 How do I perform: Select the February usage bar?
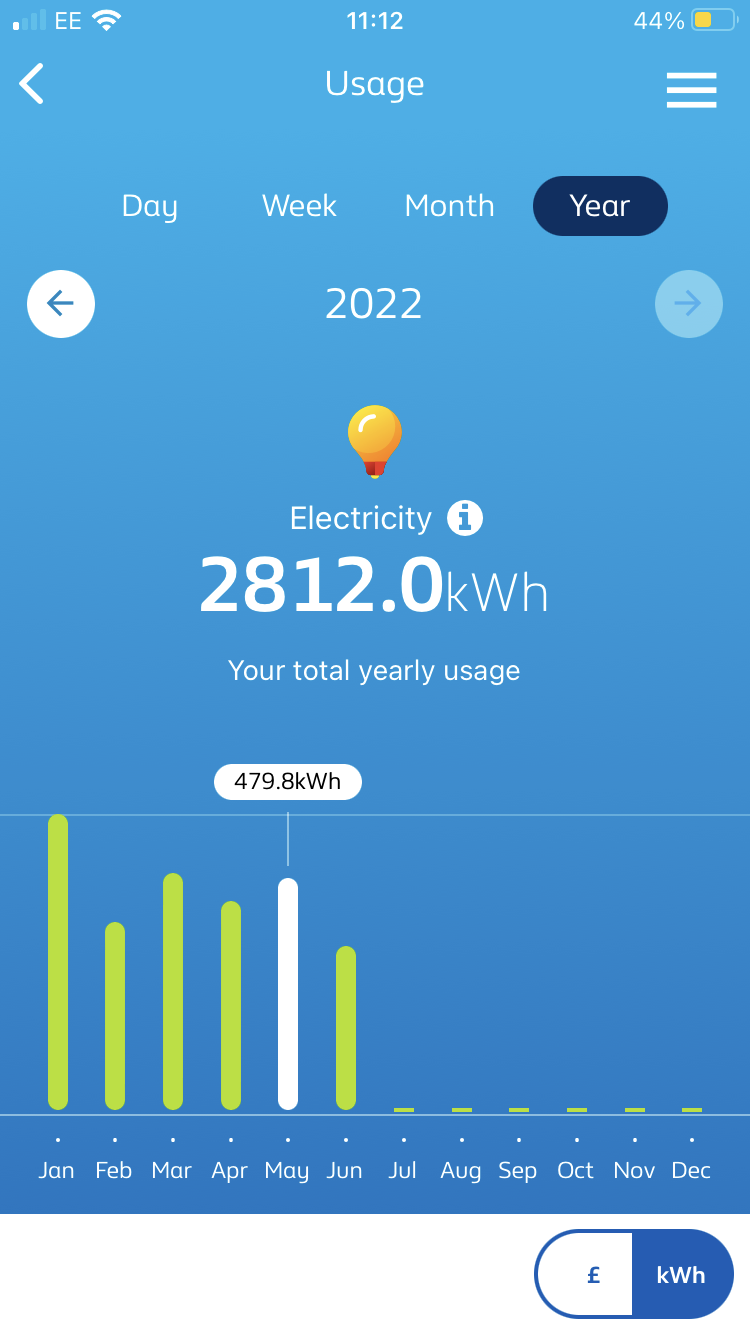[x=115, y=1016]
